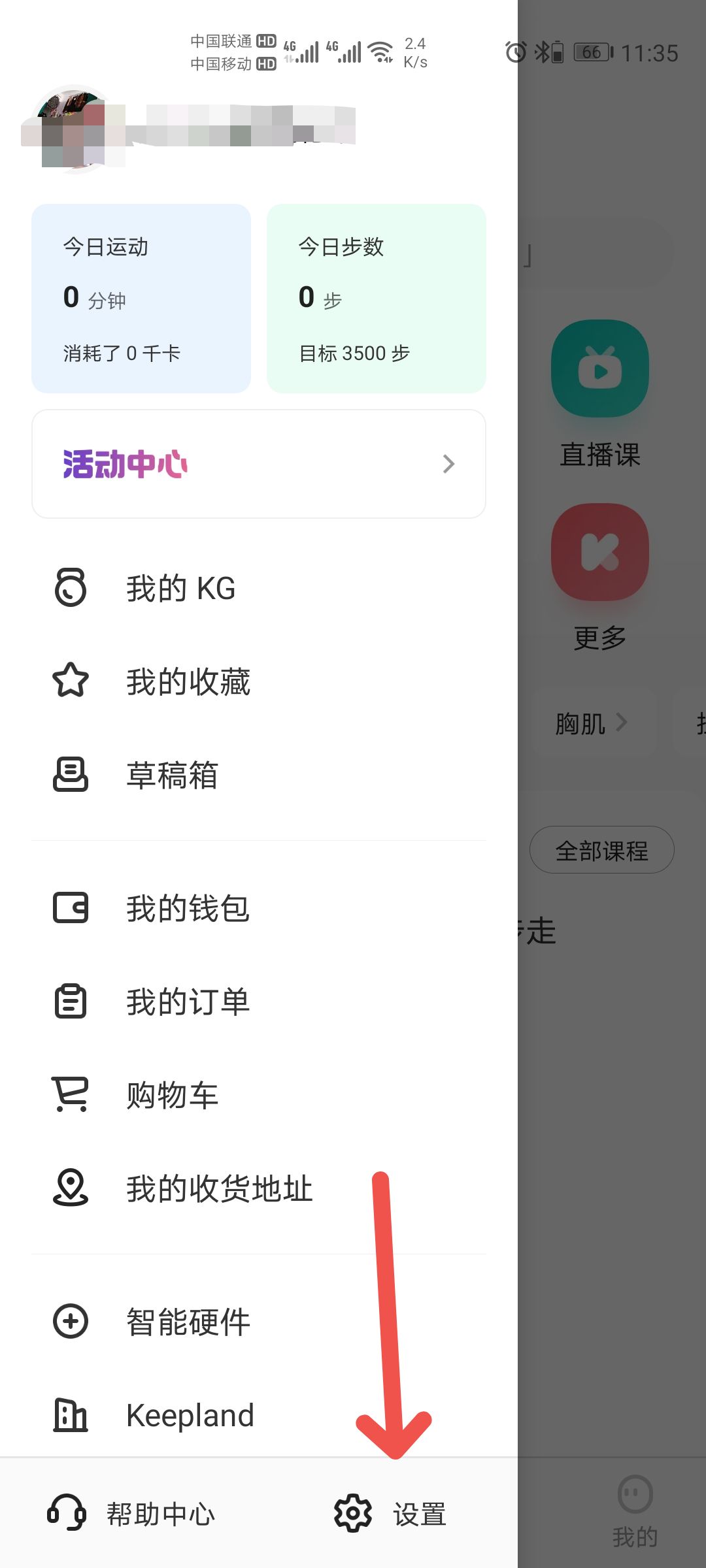View the 今日步数 step count card
The width and height of the screenshot is (706, 1568).
pyautogui.click(x=376, y=299)
